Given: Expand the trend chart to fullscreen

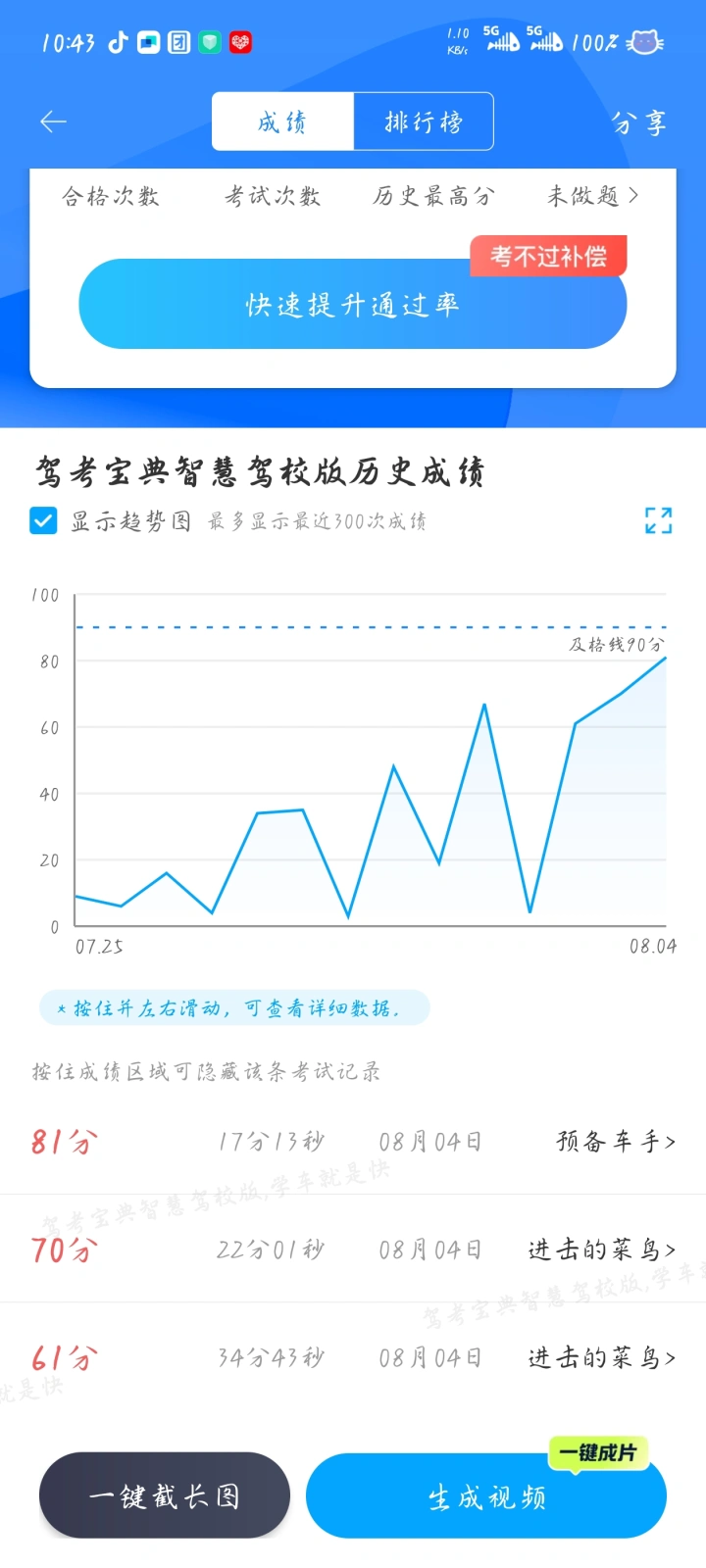Looking at the screenshot, I should [x=659, y=520].
